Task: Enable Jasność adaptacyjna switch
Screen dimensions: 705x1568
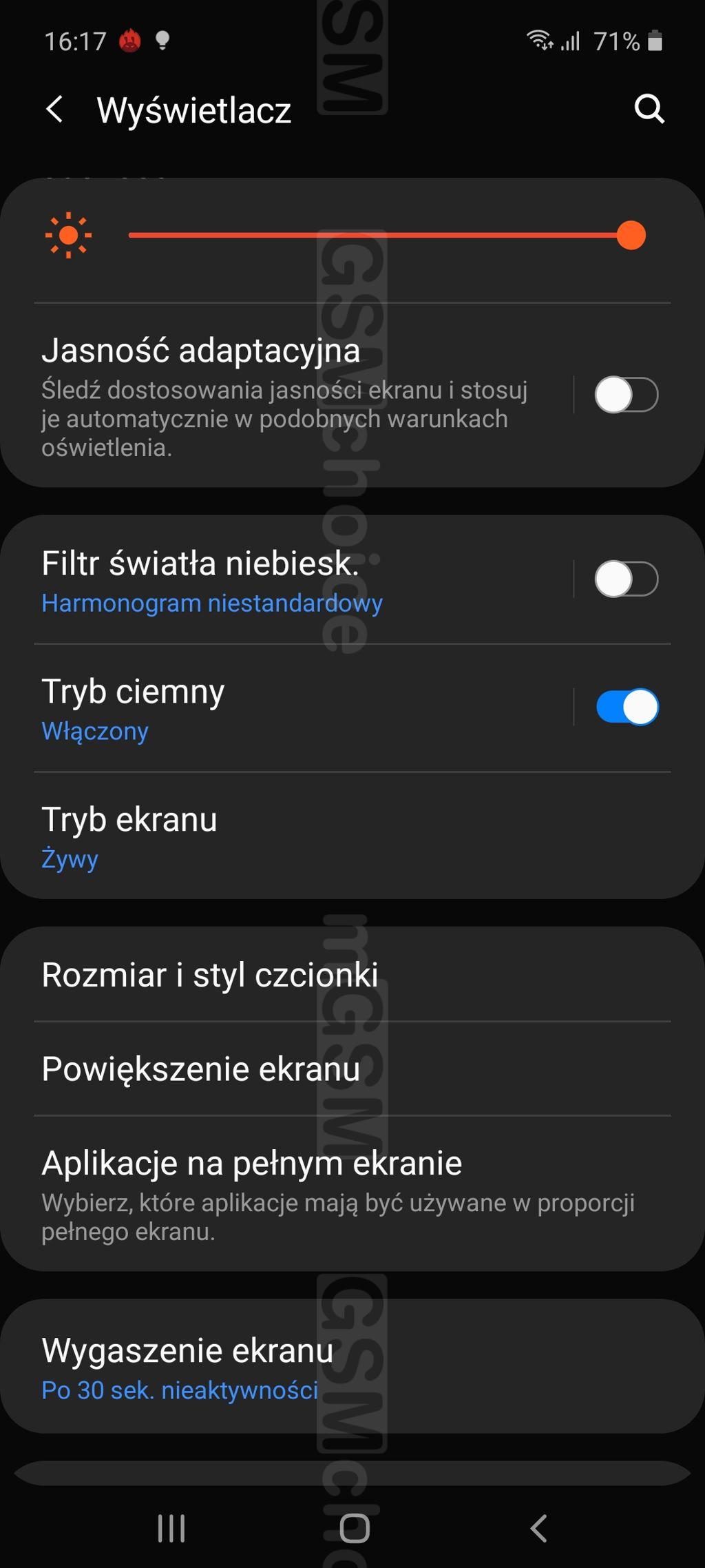Action: pos(626,395)
